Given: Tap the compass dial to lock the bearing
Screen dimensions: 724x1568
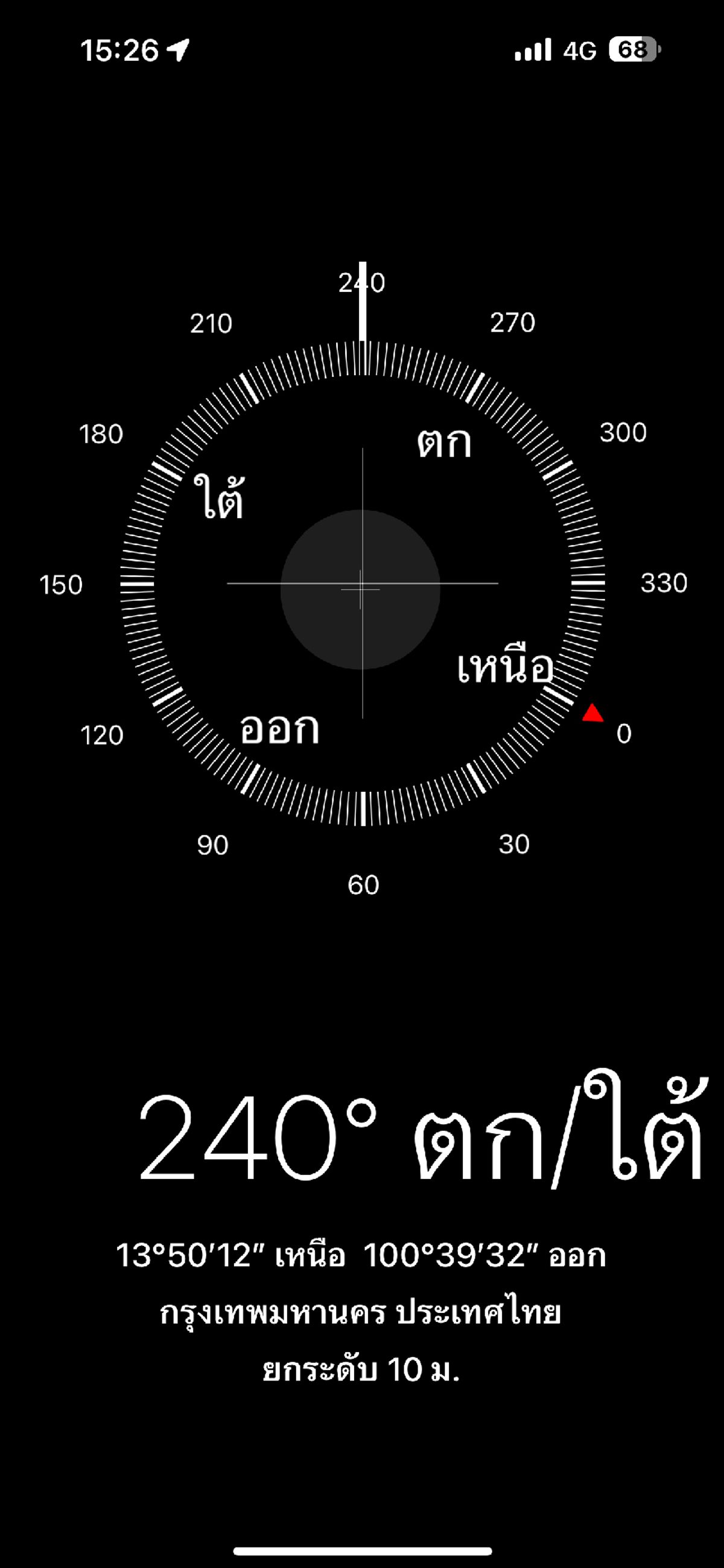Looking at the screenshot, I should [x=363, y=583].
